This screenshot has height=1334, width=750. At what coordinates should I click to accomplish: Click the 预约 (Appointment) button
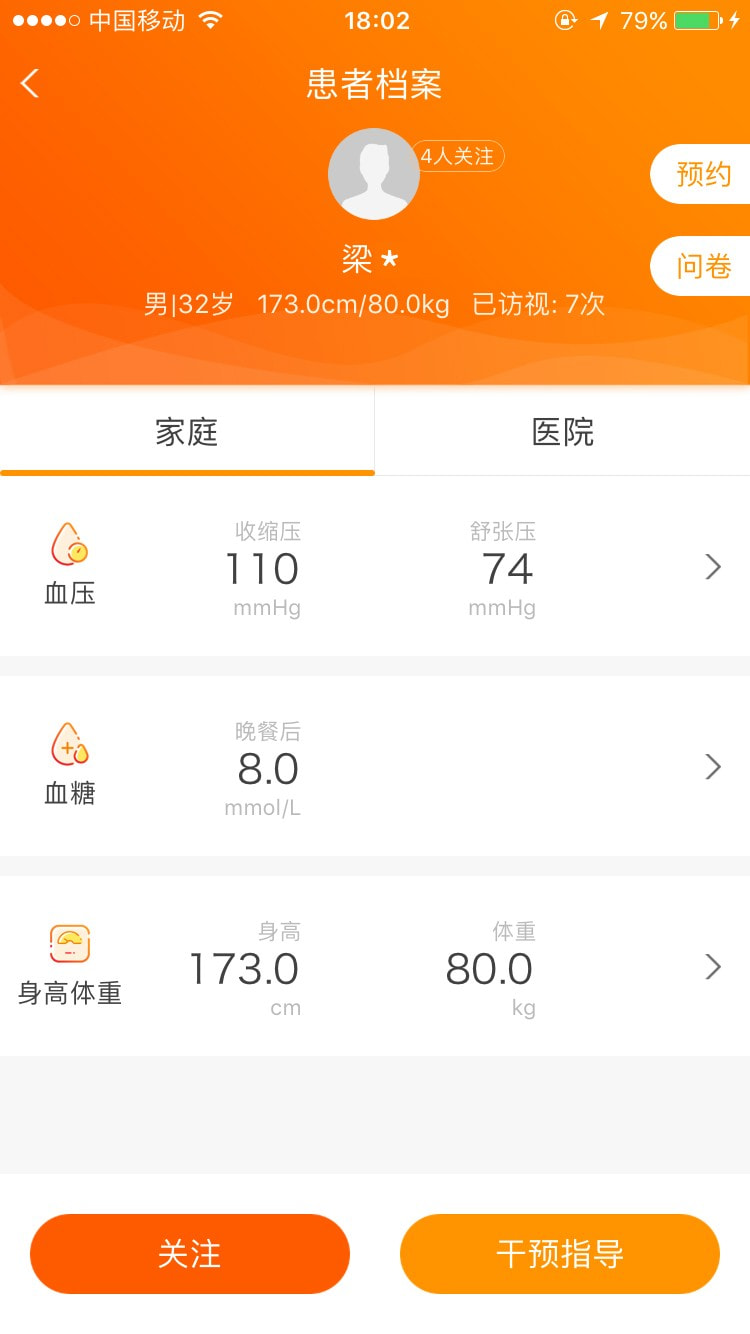[705, 173]
